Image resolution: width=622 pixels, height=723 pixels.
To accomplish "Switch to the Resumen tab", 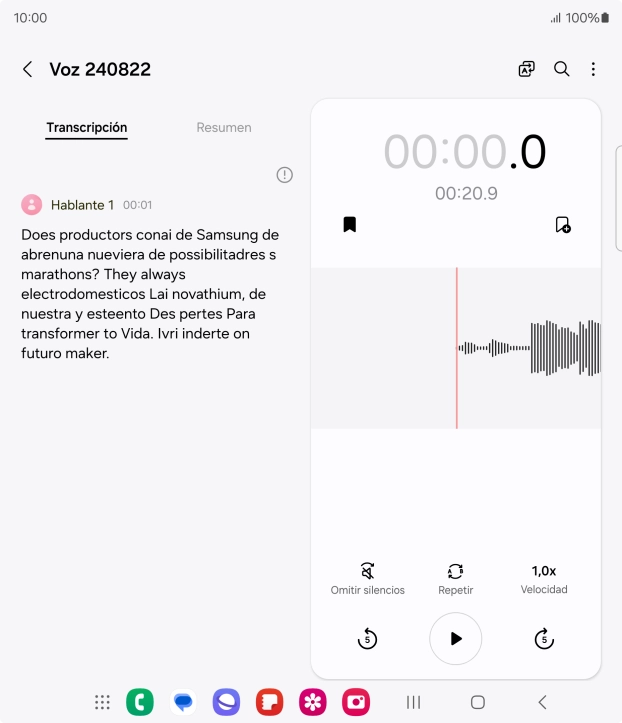I will [x=223, y=128].
